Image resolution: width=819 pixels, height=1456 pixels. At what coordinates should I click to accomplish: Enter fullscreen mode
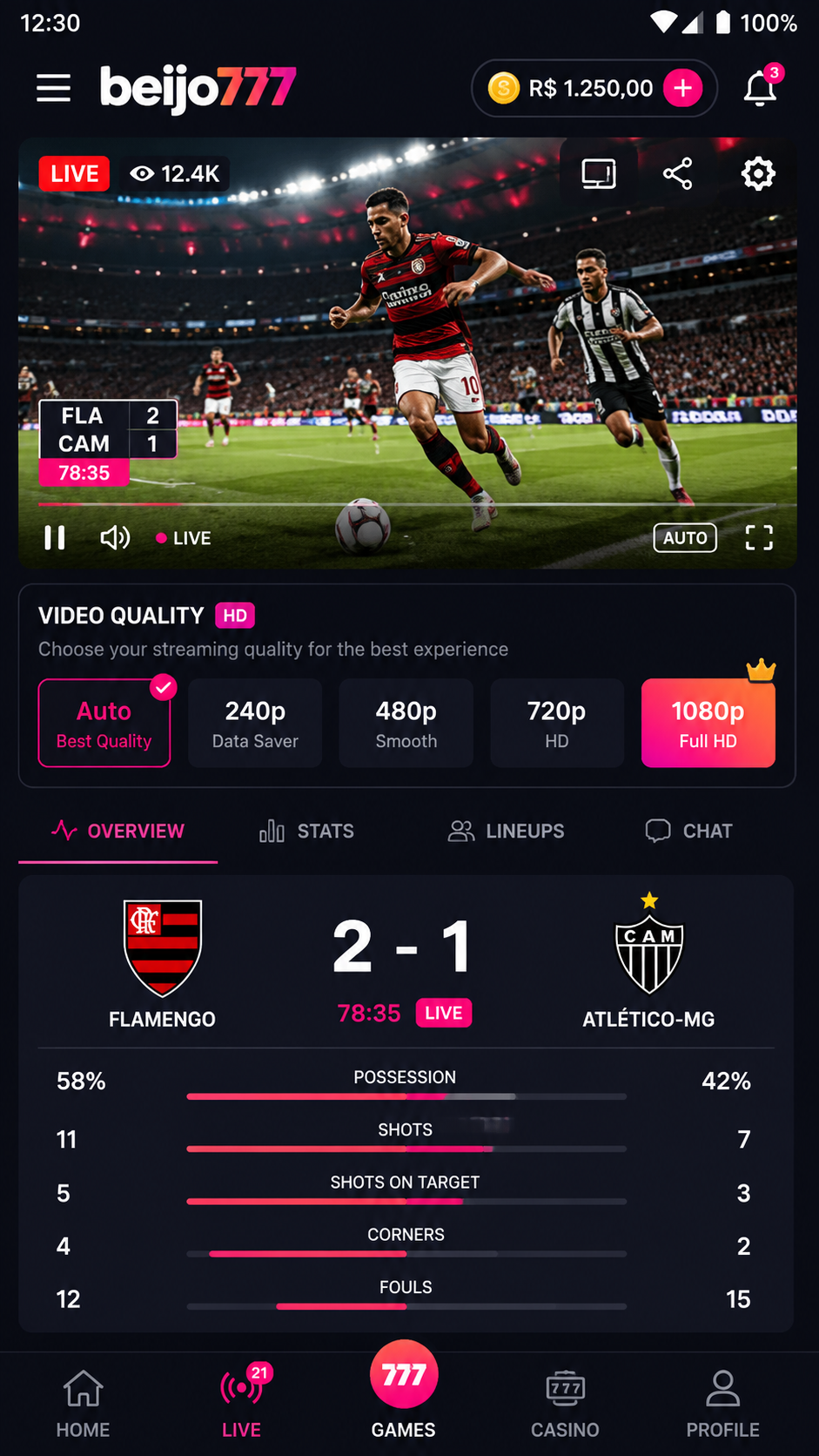pos(759,538)
